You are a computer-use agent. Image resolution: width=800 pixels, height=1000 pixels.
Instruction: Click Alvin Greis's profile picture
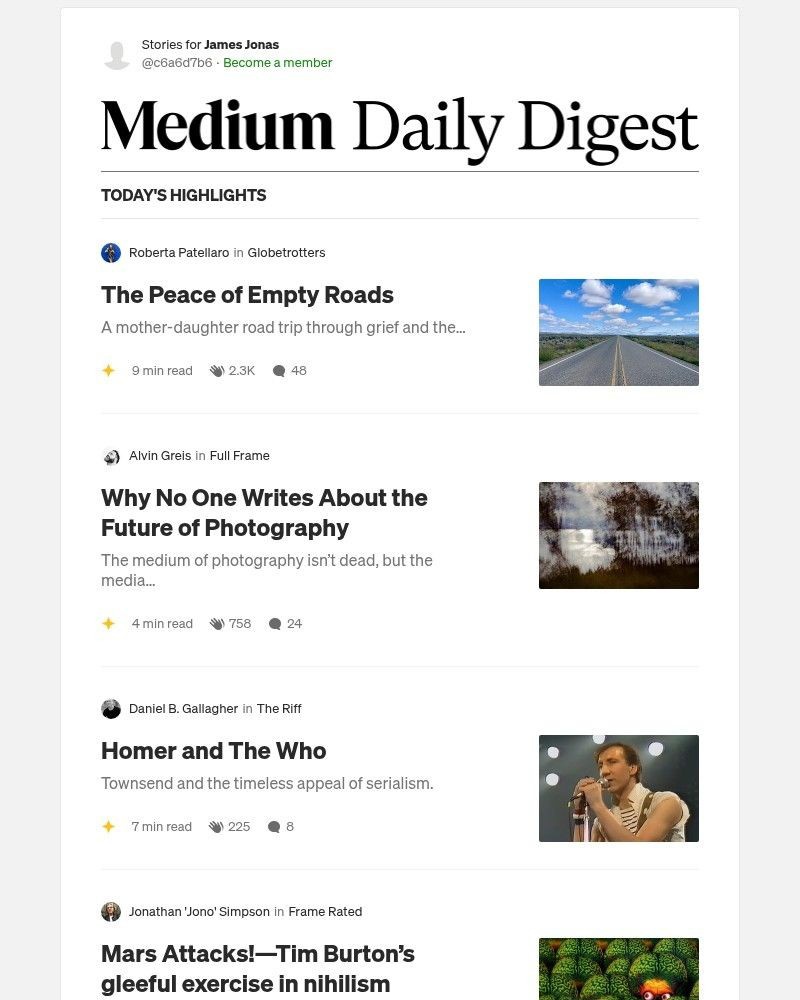(x=111, y=456)
